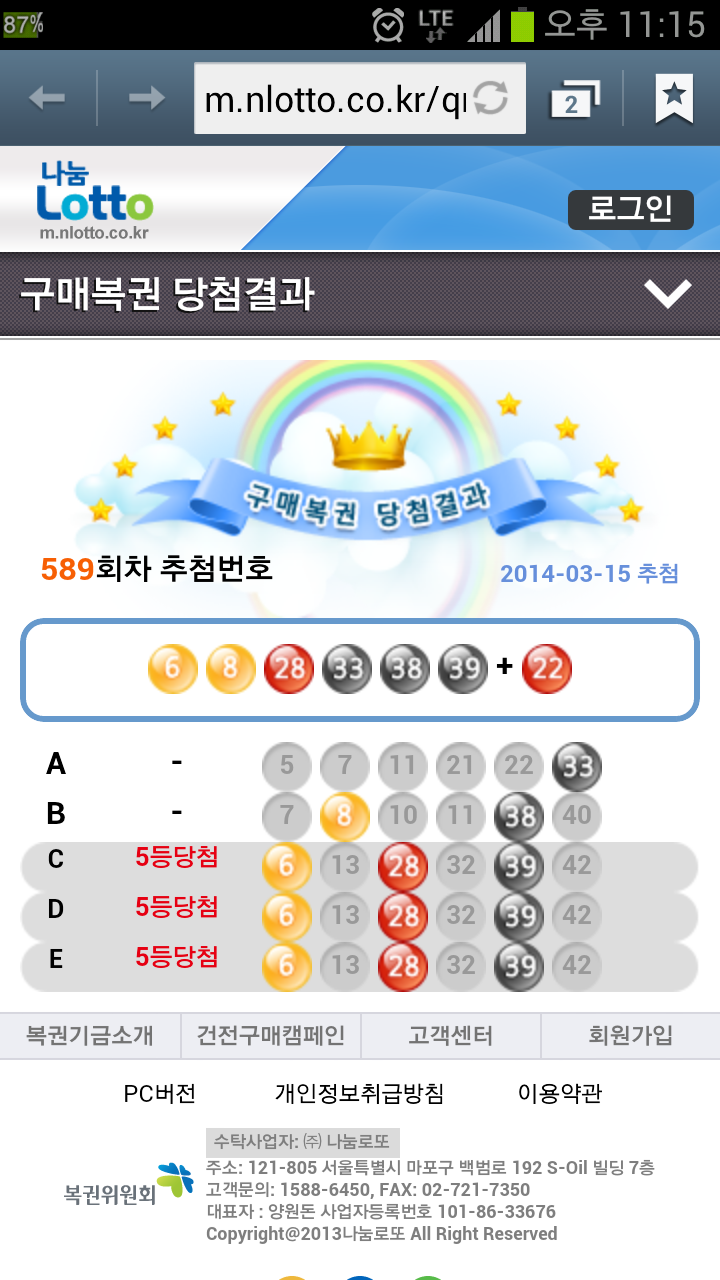The height and width of the screenshot is (1280, 720).
Task: Open 개인정보취급방침 privacy policy
Action: pyautogui.click(x=359, y=1094)
